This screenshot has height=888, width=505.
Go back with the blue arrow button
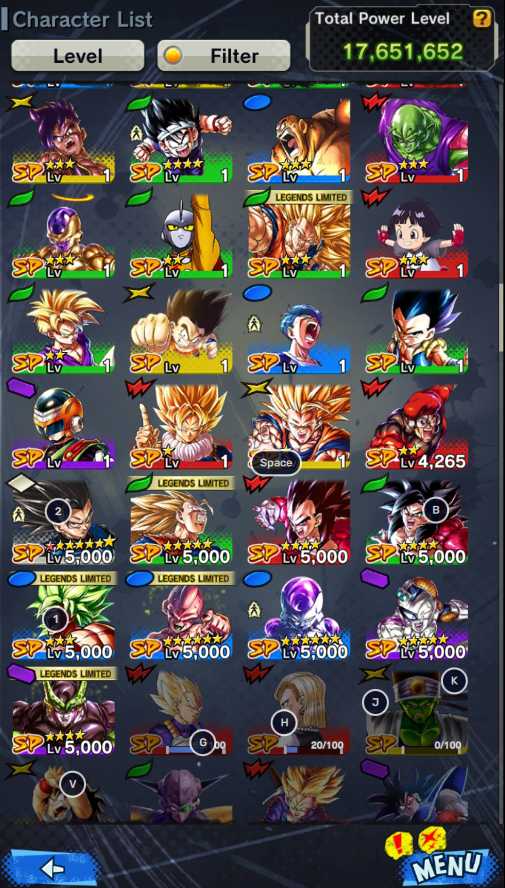pos(52,868)
